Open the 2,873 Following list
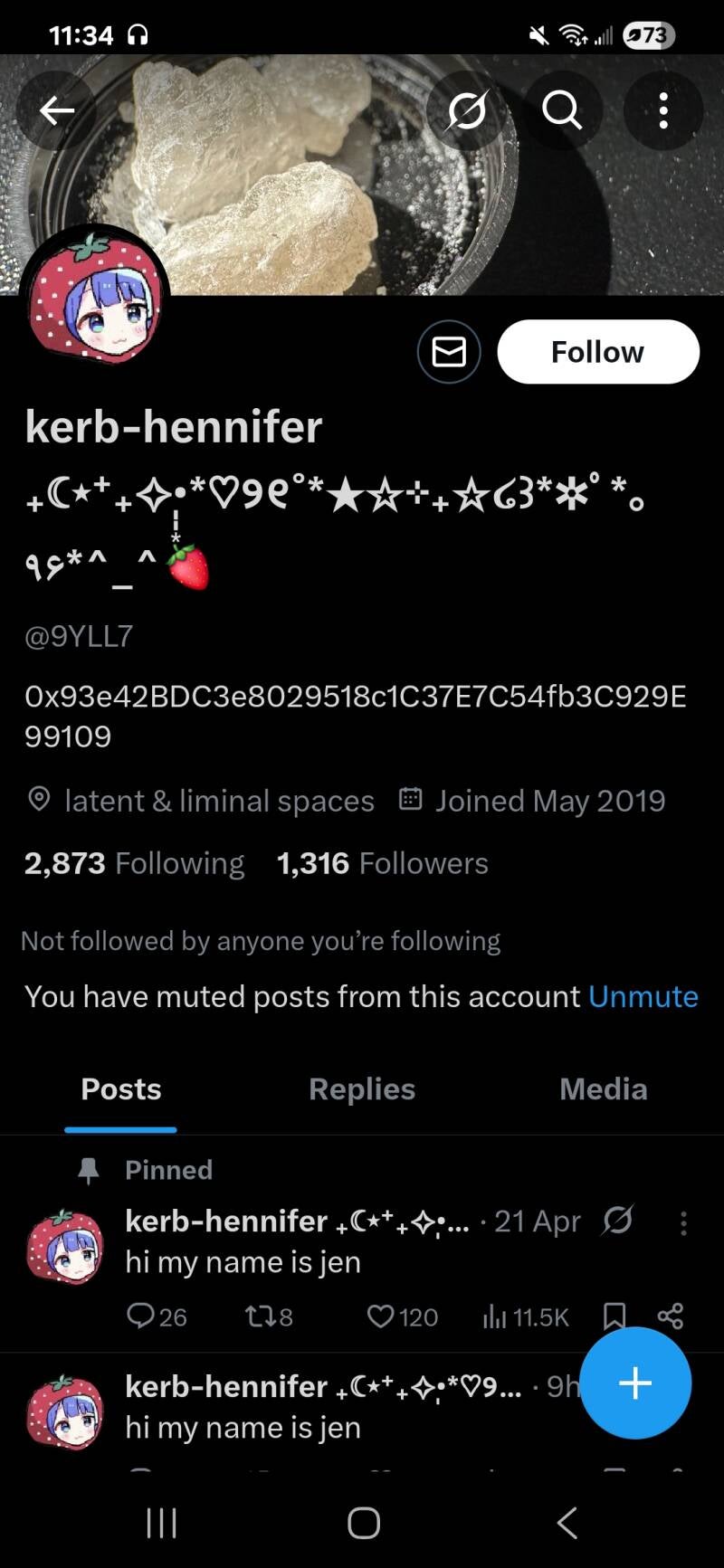This screenshot has width=724, height=1568. [134, 863]
